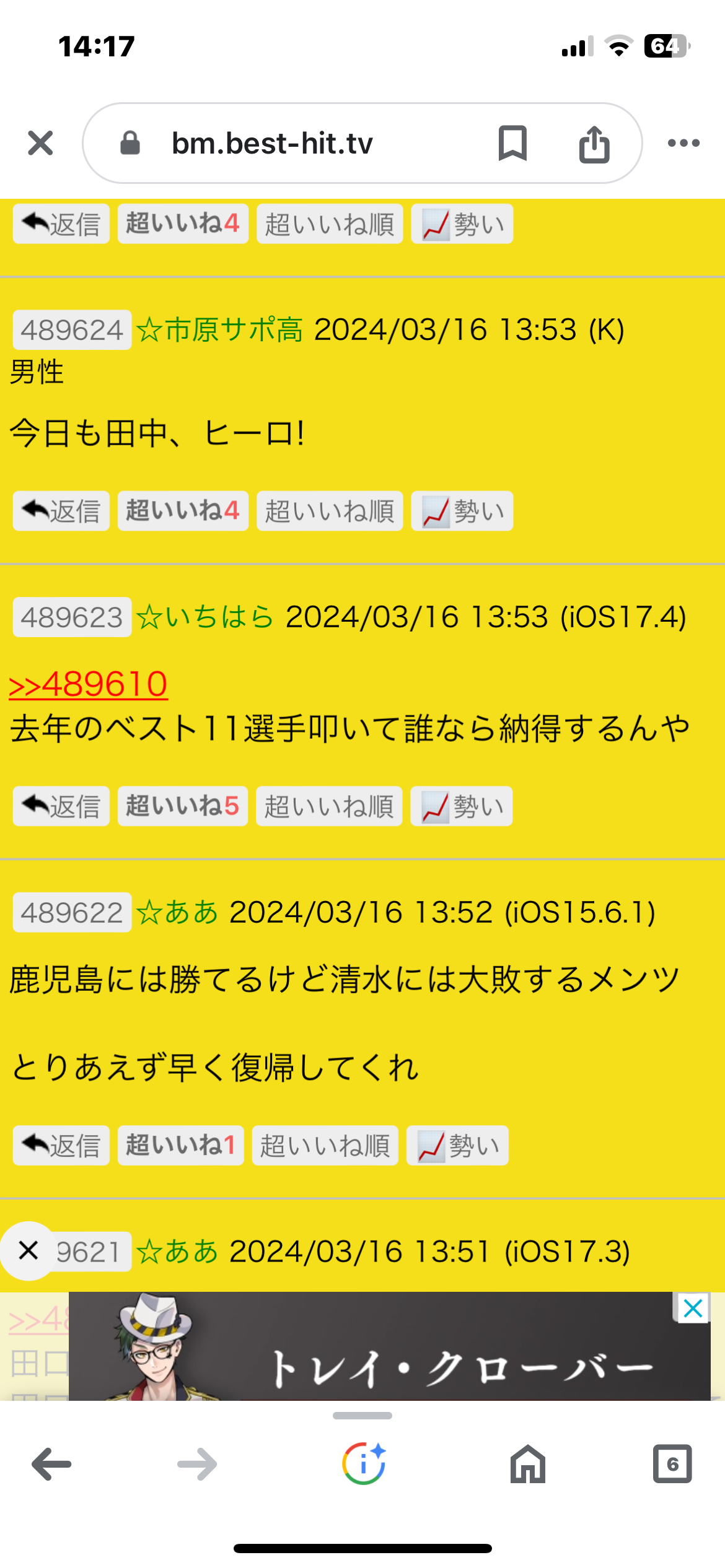Reply to post 489624
Screen dimensions: 725x1568
click(x=61, y=511)
